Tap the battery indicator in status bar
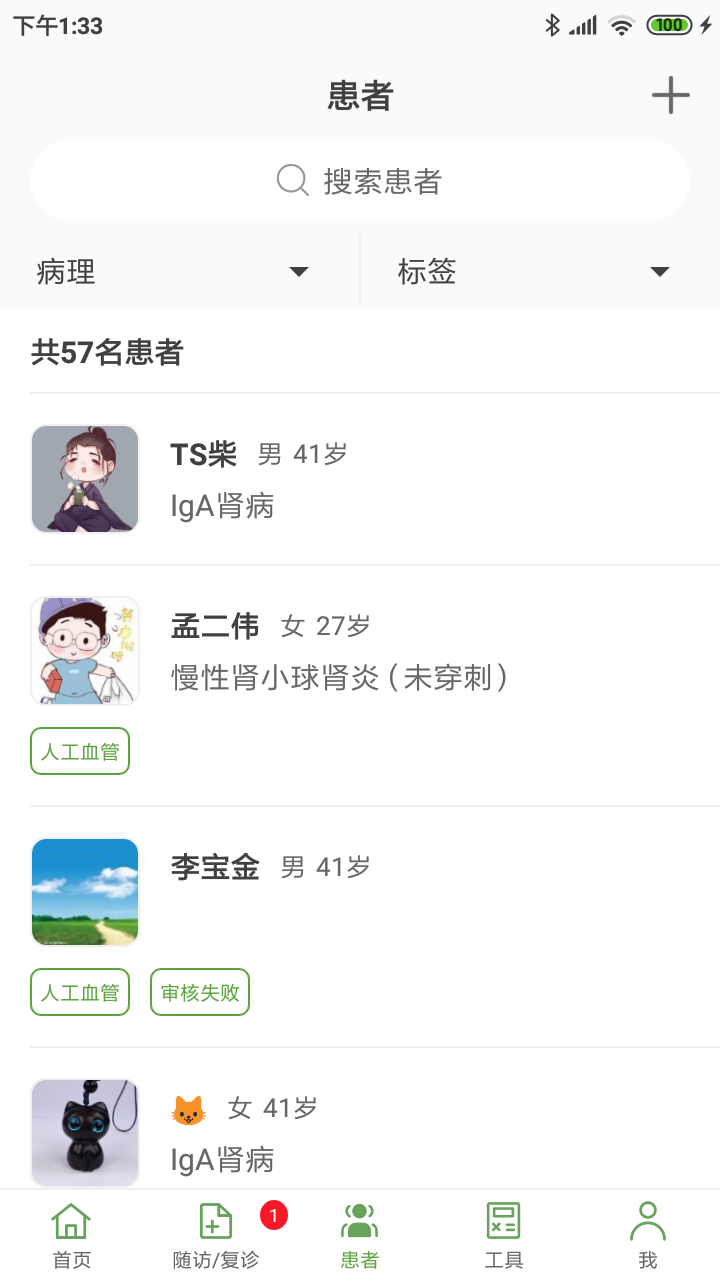The height and width of the screenshot is (1280, 720). (668, 24)
